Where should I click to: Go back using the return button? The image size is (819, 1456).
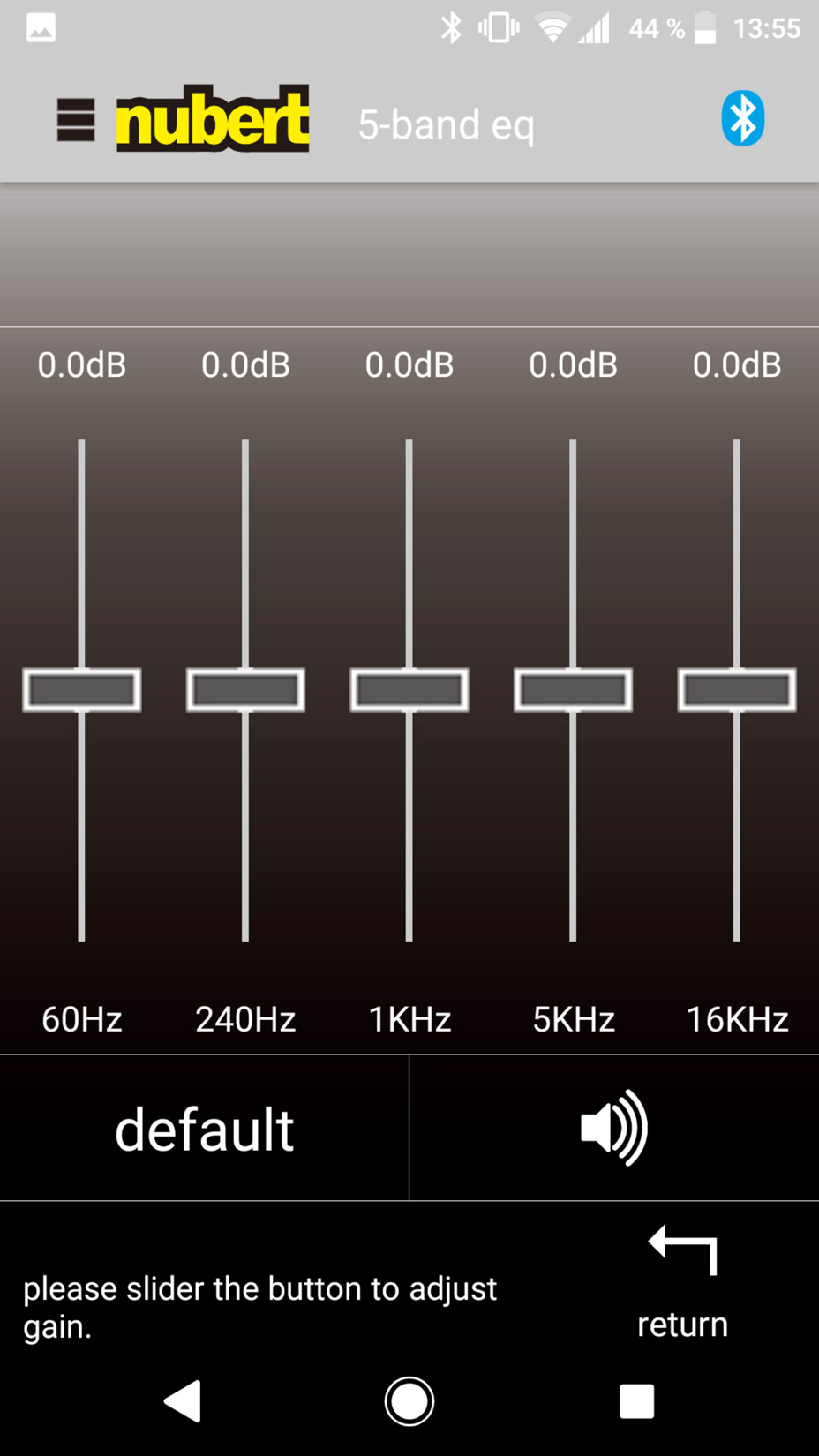(x=682, y=1282)
